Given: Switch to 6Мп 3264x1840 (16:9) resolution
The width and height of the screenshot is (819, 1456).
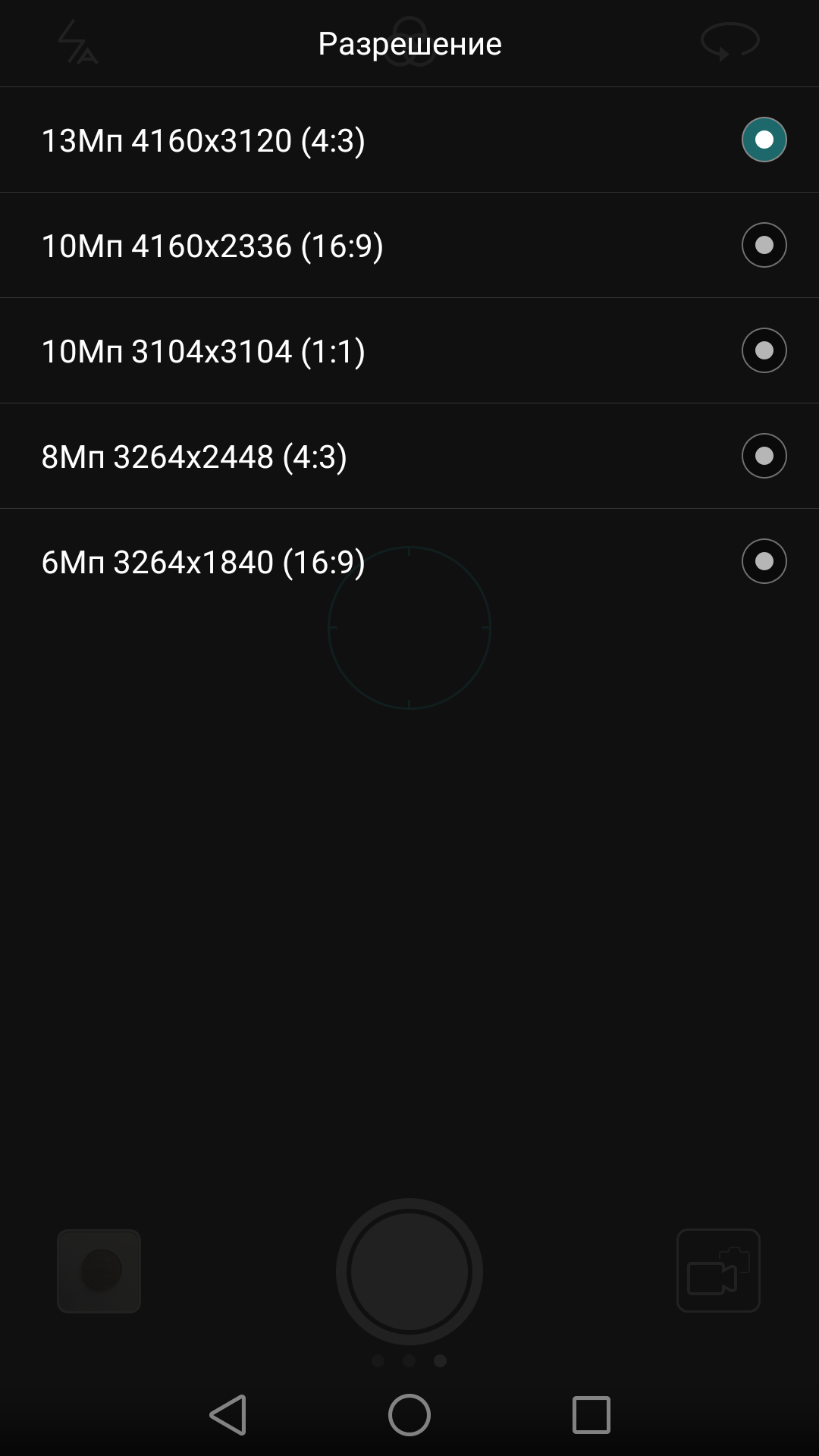Looking at the screenshot, I should click(x=409, y=561).
